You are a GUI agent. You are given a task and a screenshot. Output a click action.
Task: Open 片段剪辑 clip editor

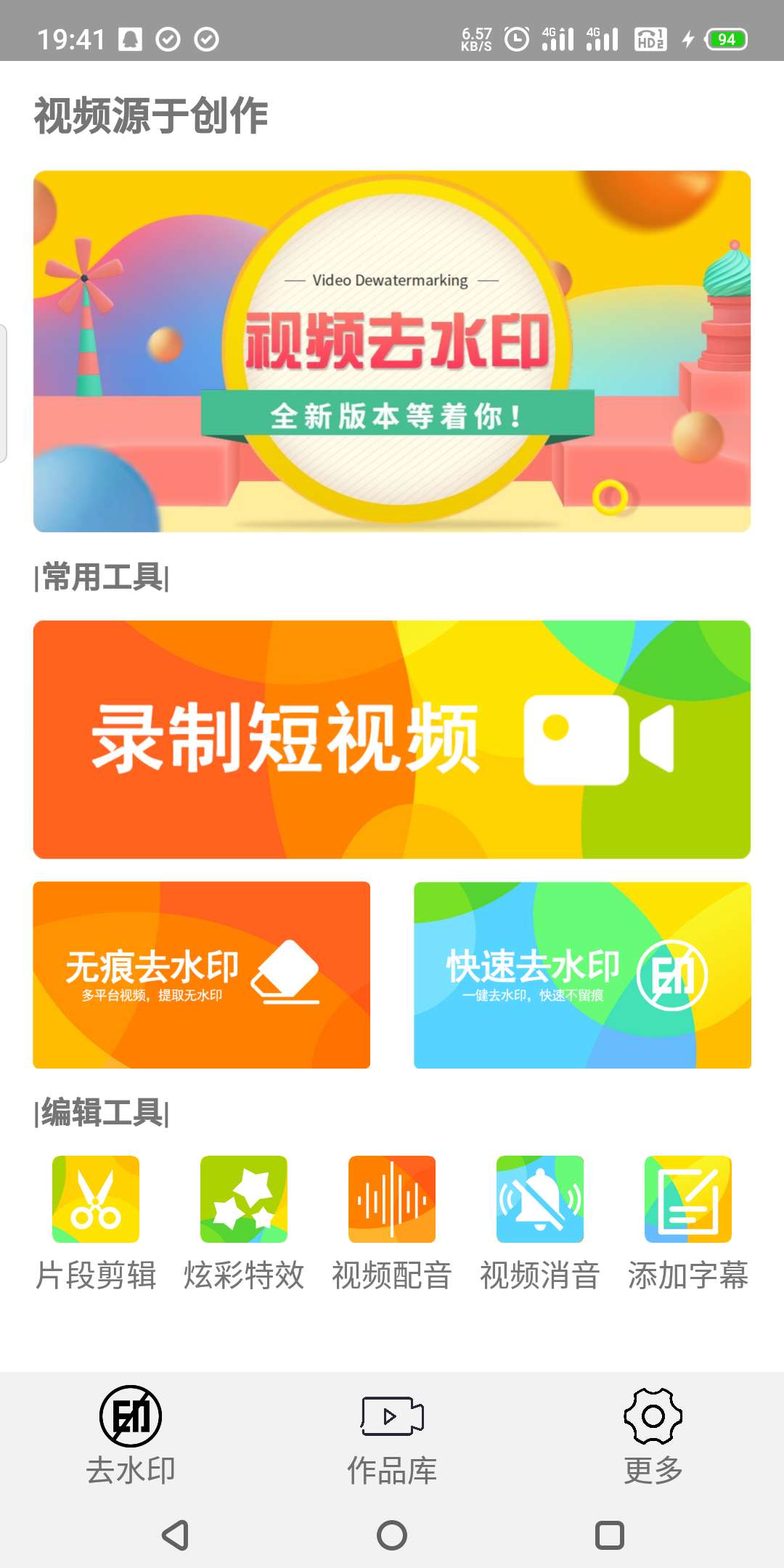96,1224
